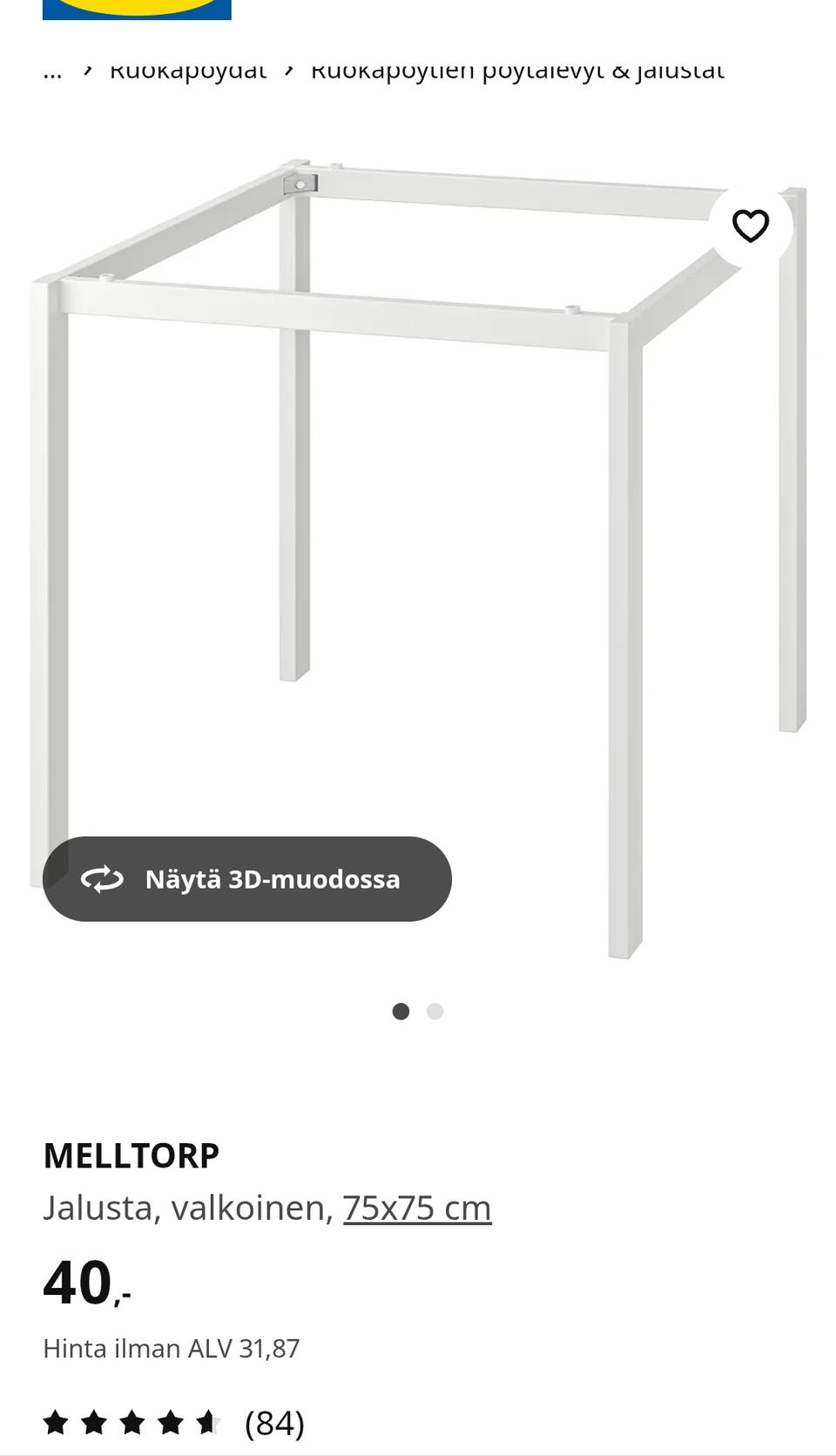Add product to favorites with heart icon

coord(749,225)
